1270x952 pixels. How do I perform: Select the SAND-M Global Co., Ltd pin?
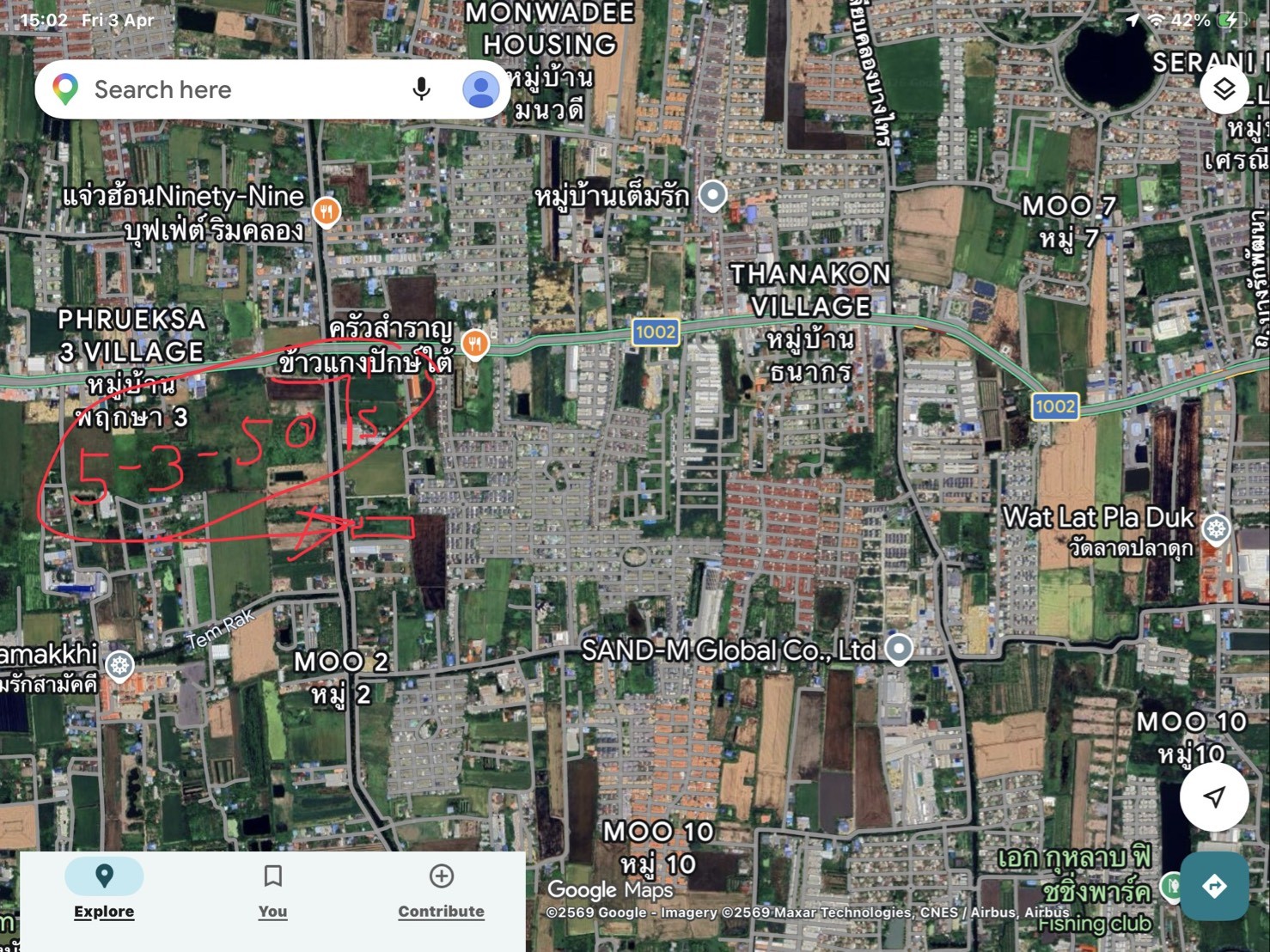click(x=899, y=649)
